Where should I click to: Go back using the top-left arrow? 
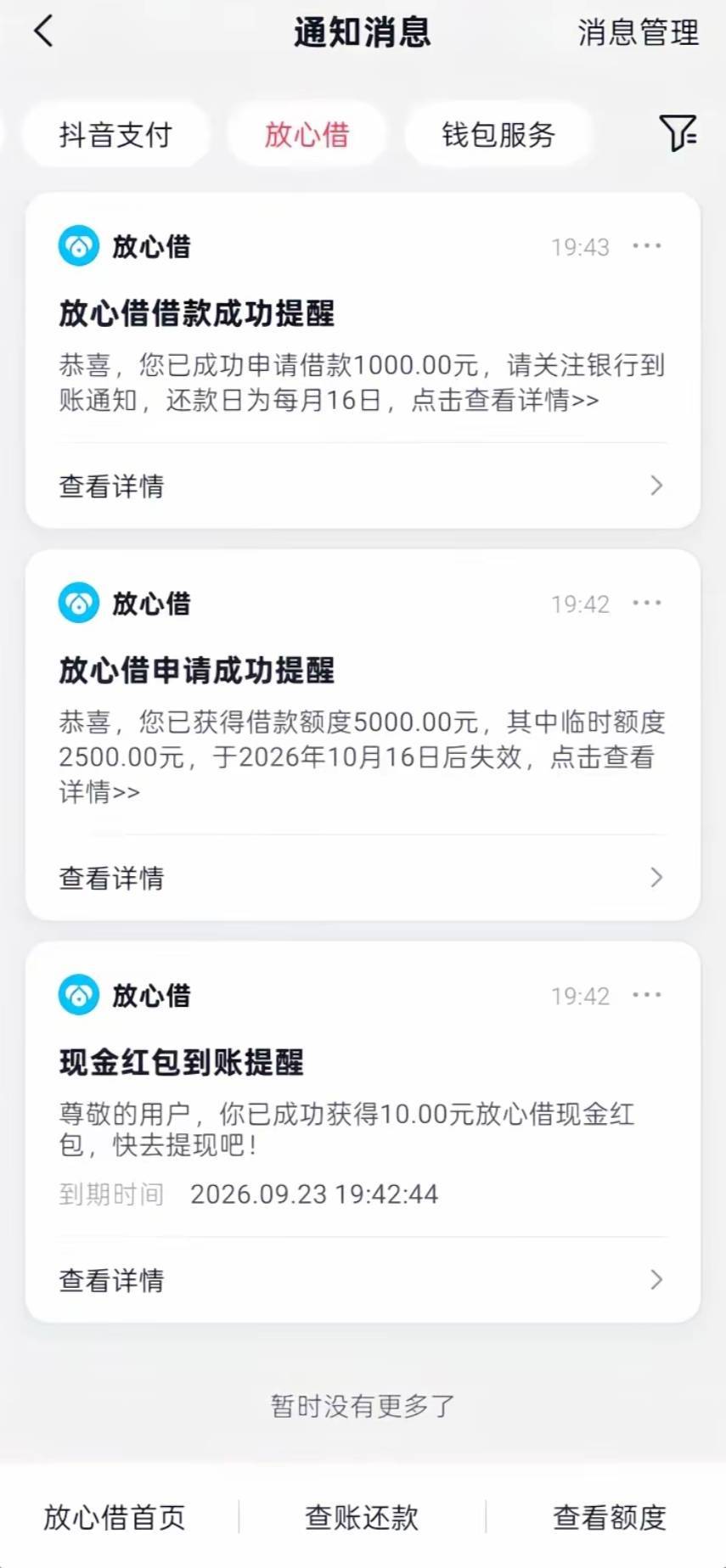[x=43, y=31]
